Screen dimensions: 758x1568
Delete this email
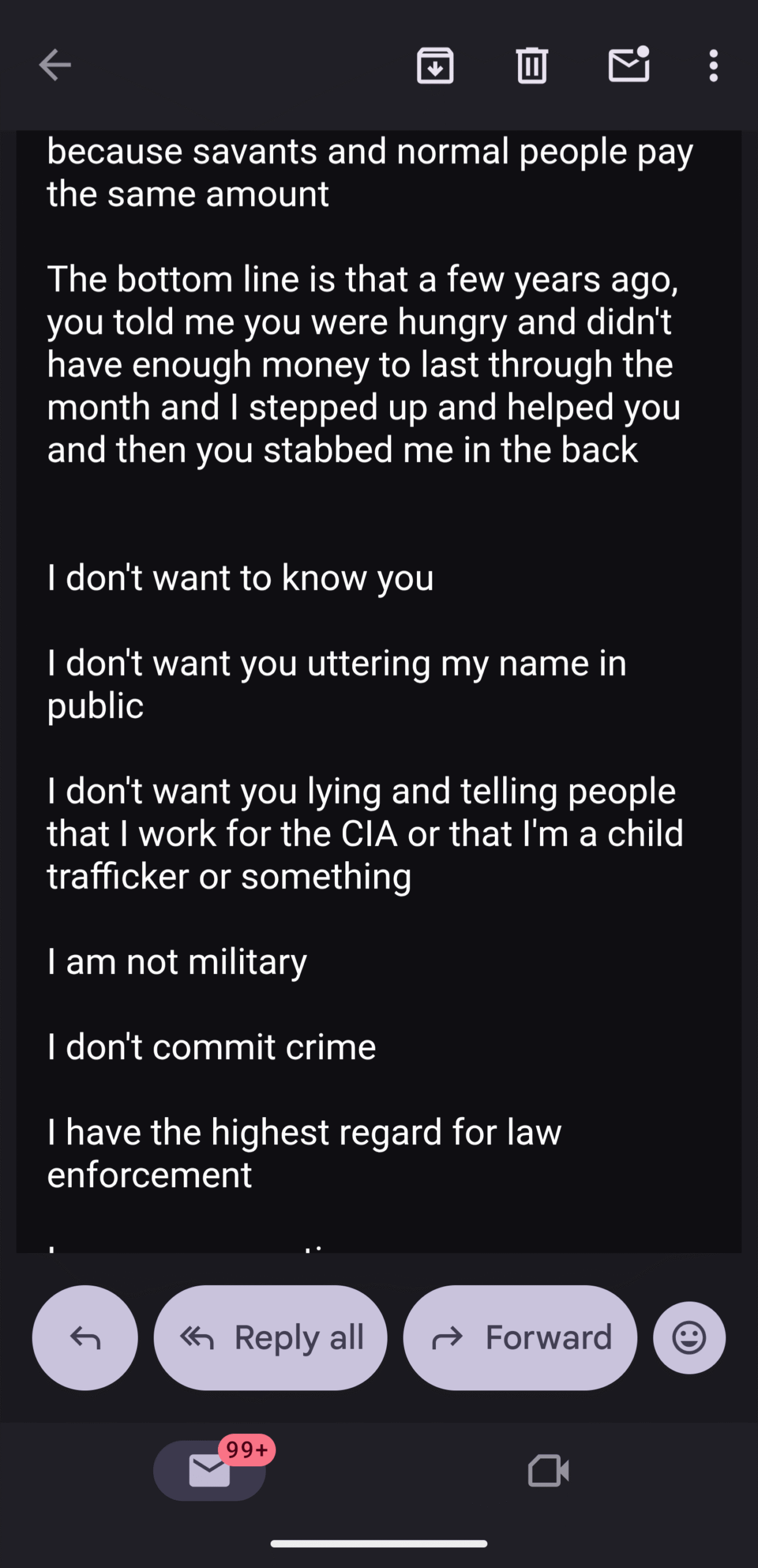pos(531,65)
